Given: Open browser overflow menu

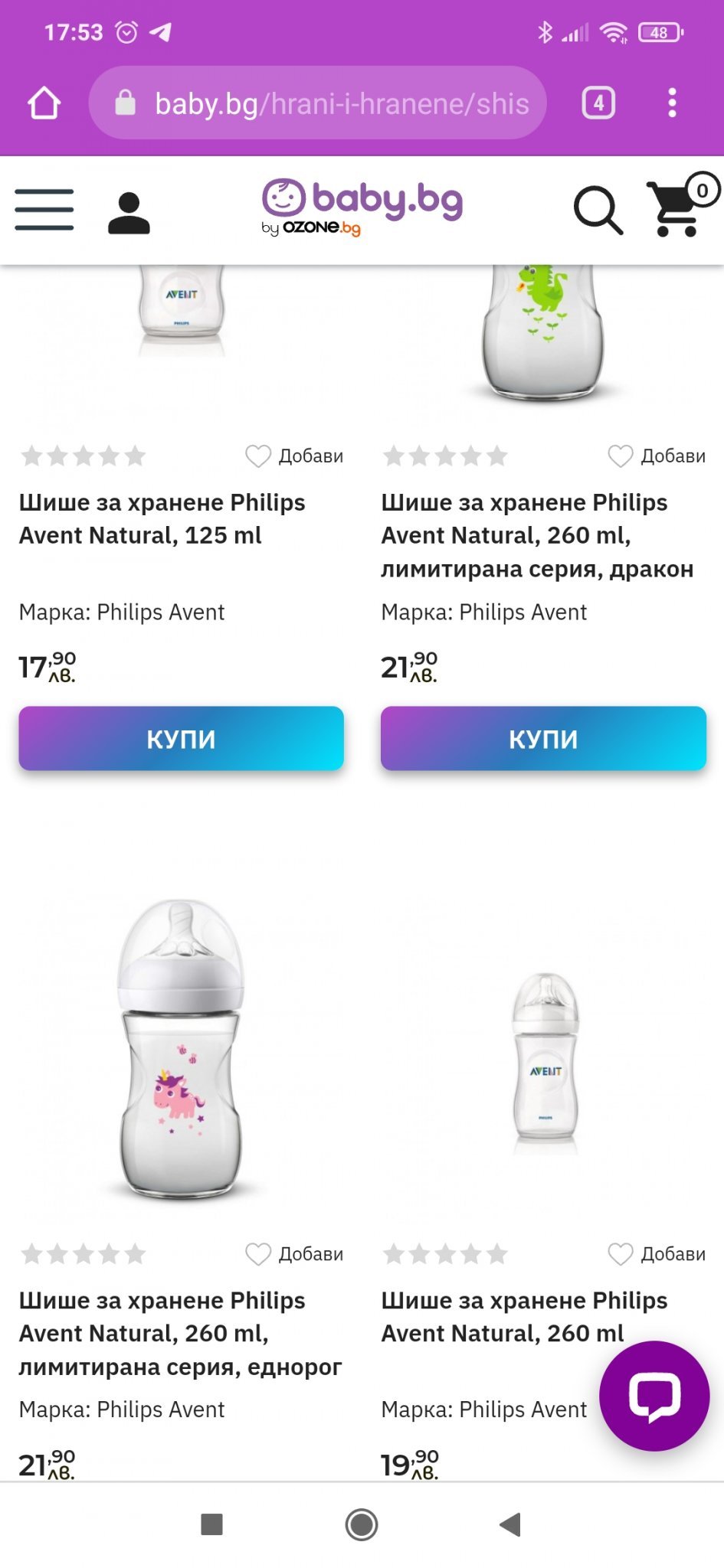Looking at the screenshot, I should pos(672,103).
